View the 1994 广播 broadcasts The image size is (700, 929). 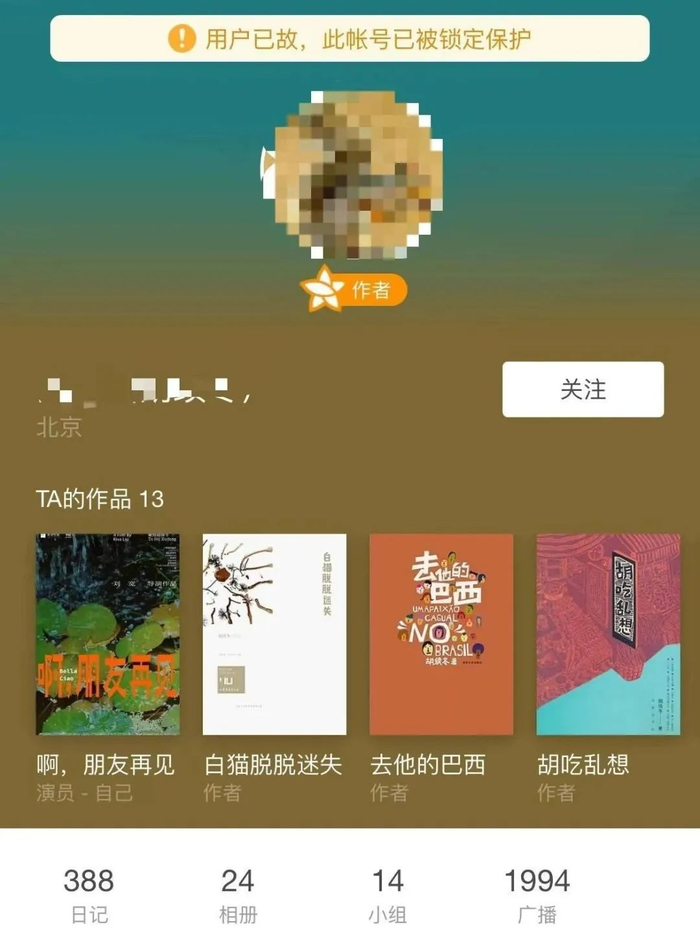537,894
